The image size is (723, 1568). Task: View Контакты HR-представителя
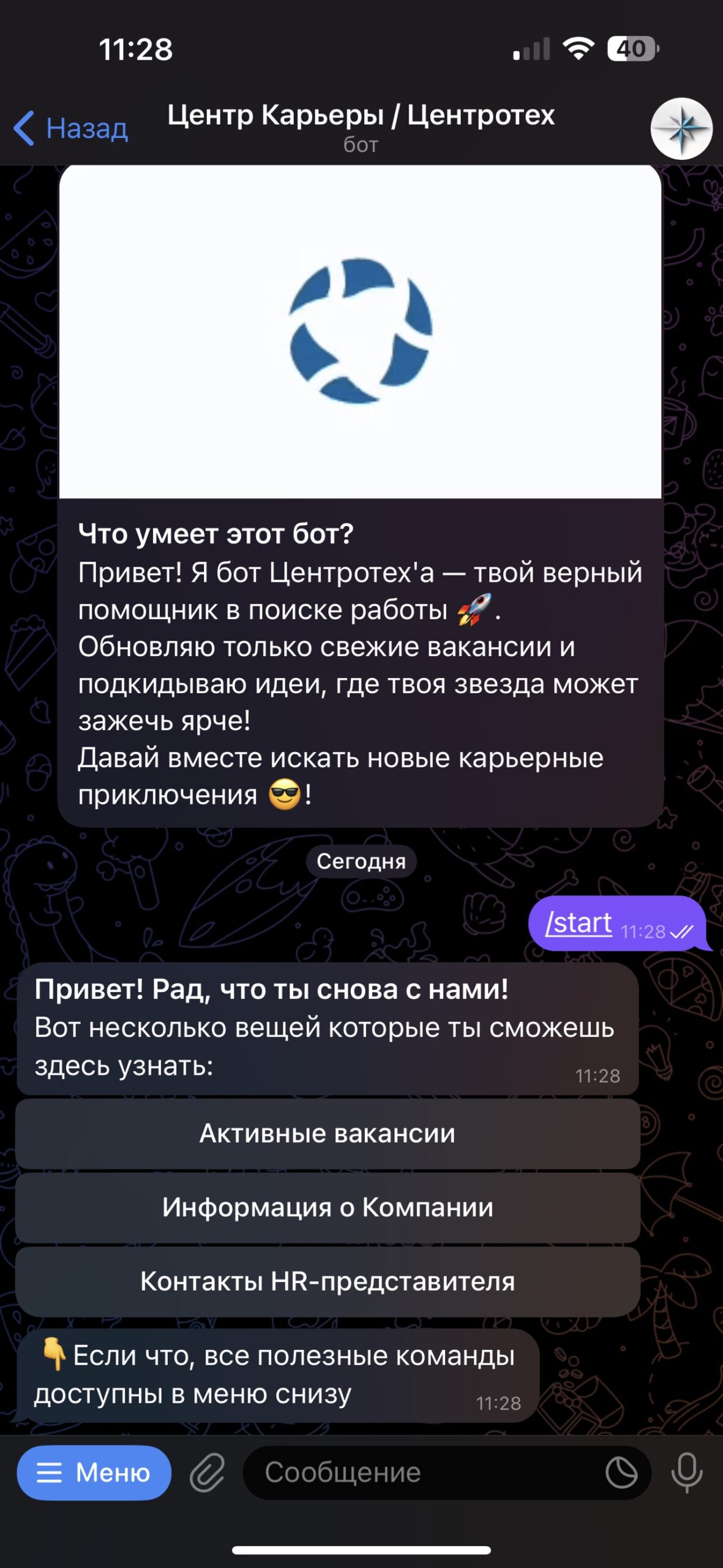click(x=328, y=1281)
